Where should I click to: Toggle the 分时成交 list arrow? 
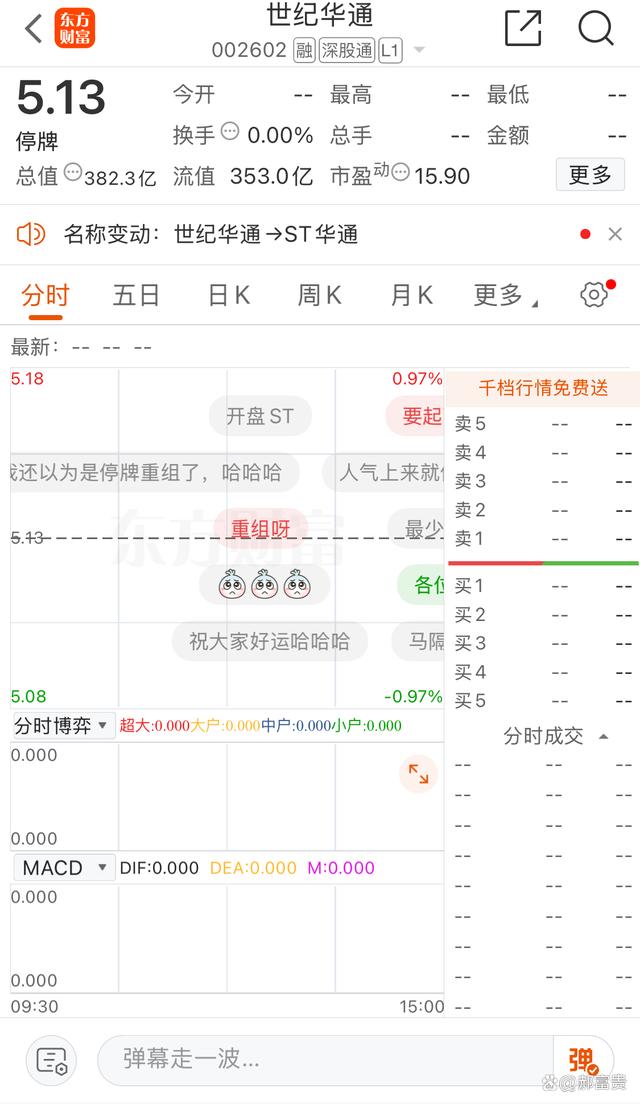coord(603,736)
